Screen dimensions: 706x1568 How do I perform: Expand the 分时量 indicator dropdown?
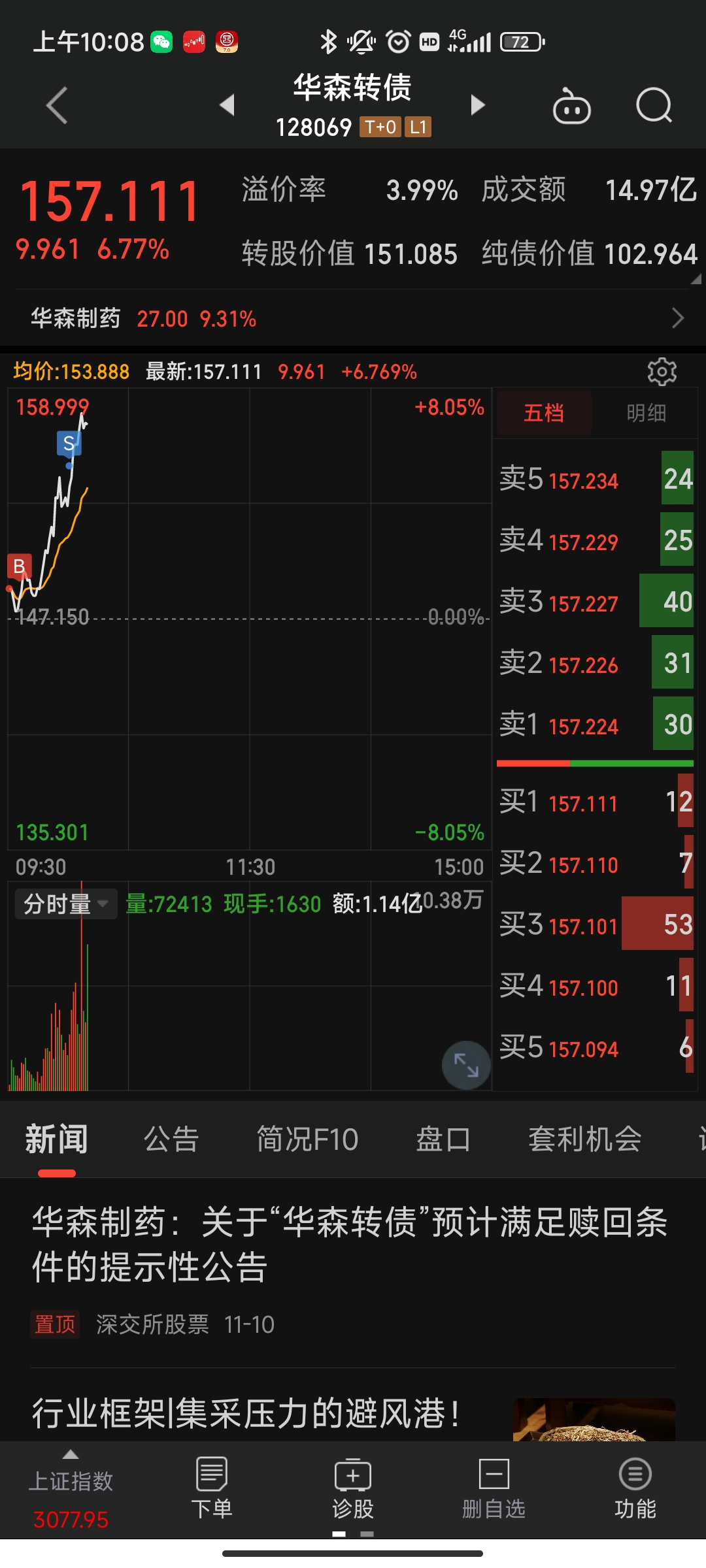(65, 904)
